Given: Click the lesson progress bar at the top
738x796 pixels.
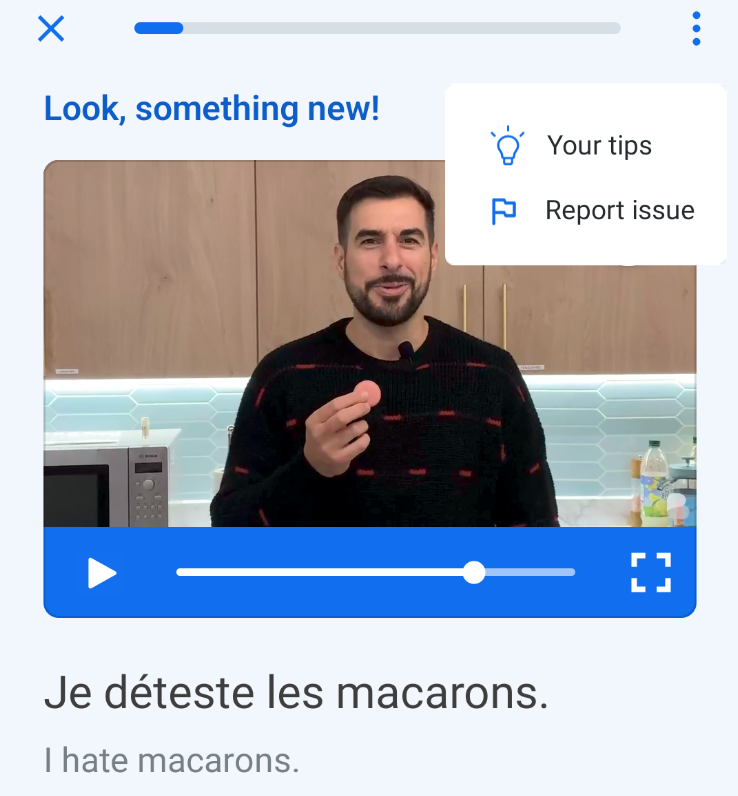Looking at the screenshot, I should [377, 28].
